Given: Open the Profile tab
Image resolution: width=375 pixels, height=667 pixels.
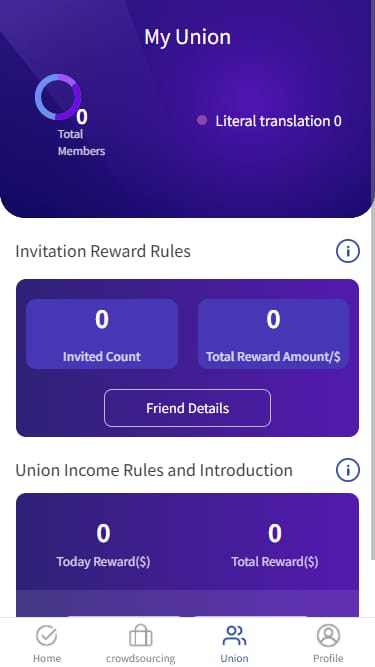Looking at the screenshot, I should 328,644.
